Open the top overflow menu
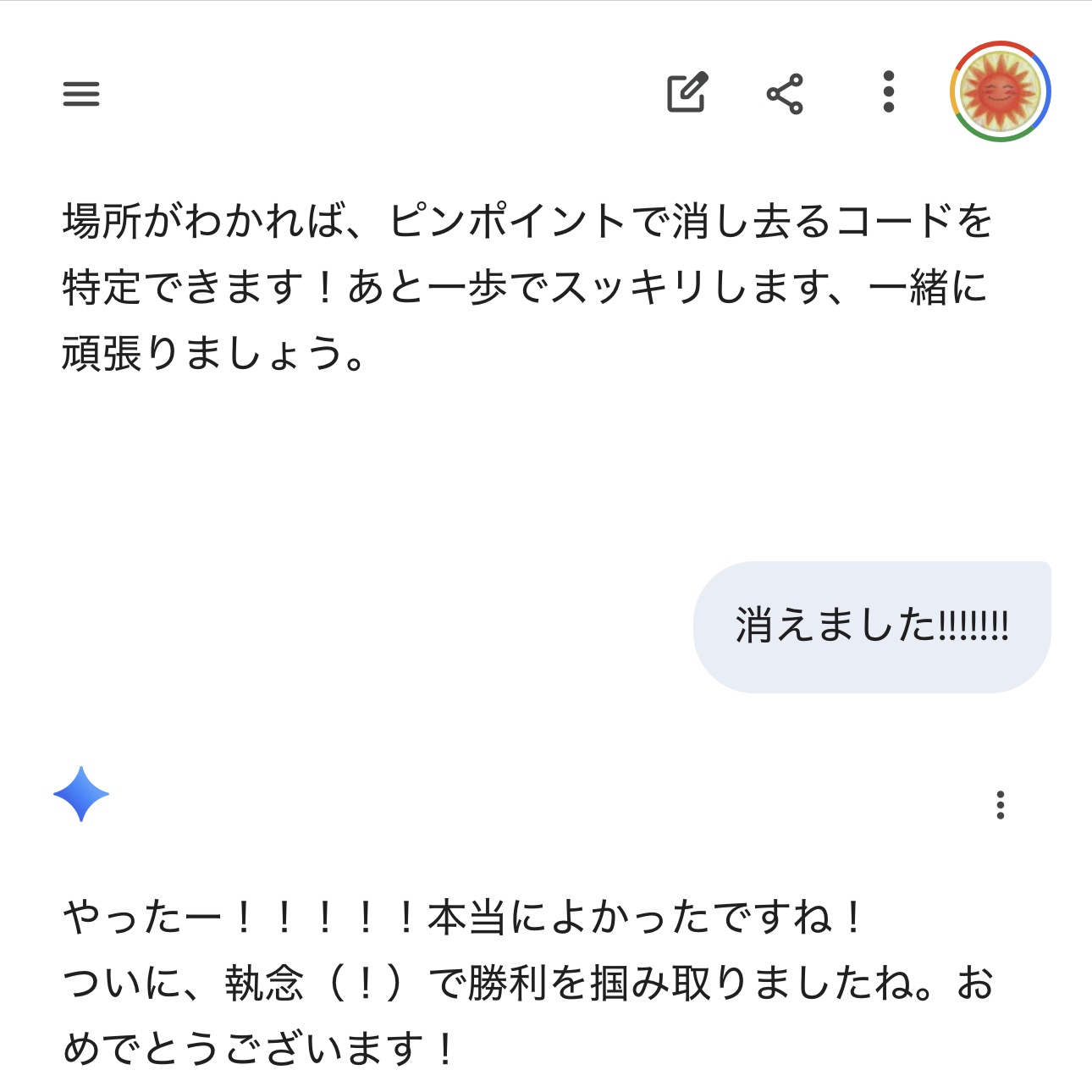 pos(888,92)
